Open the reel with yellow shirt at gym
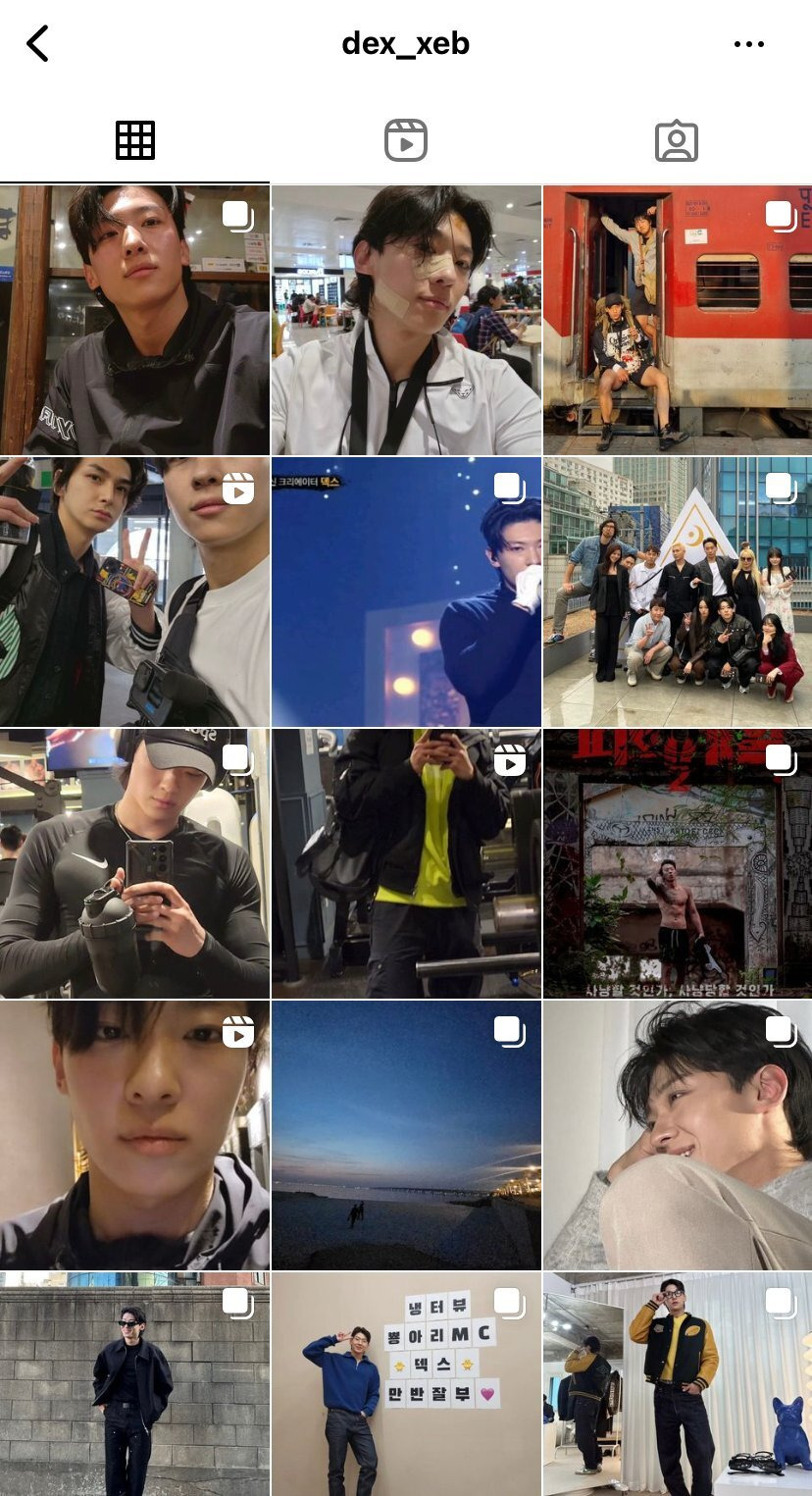The image size is (812, 1496). (x=406, y=863)
